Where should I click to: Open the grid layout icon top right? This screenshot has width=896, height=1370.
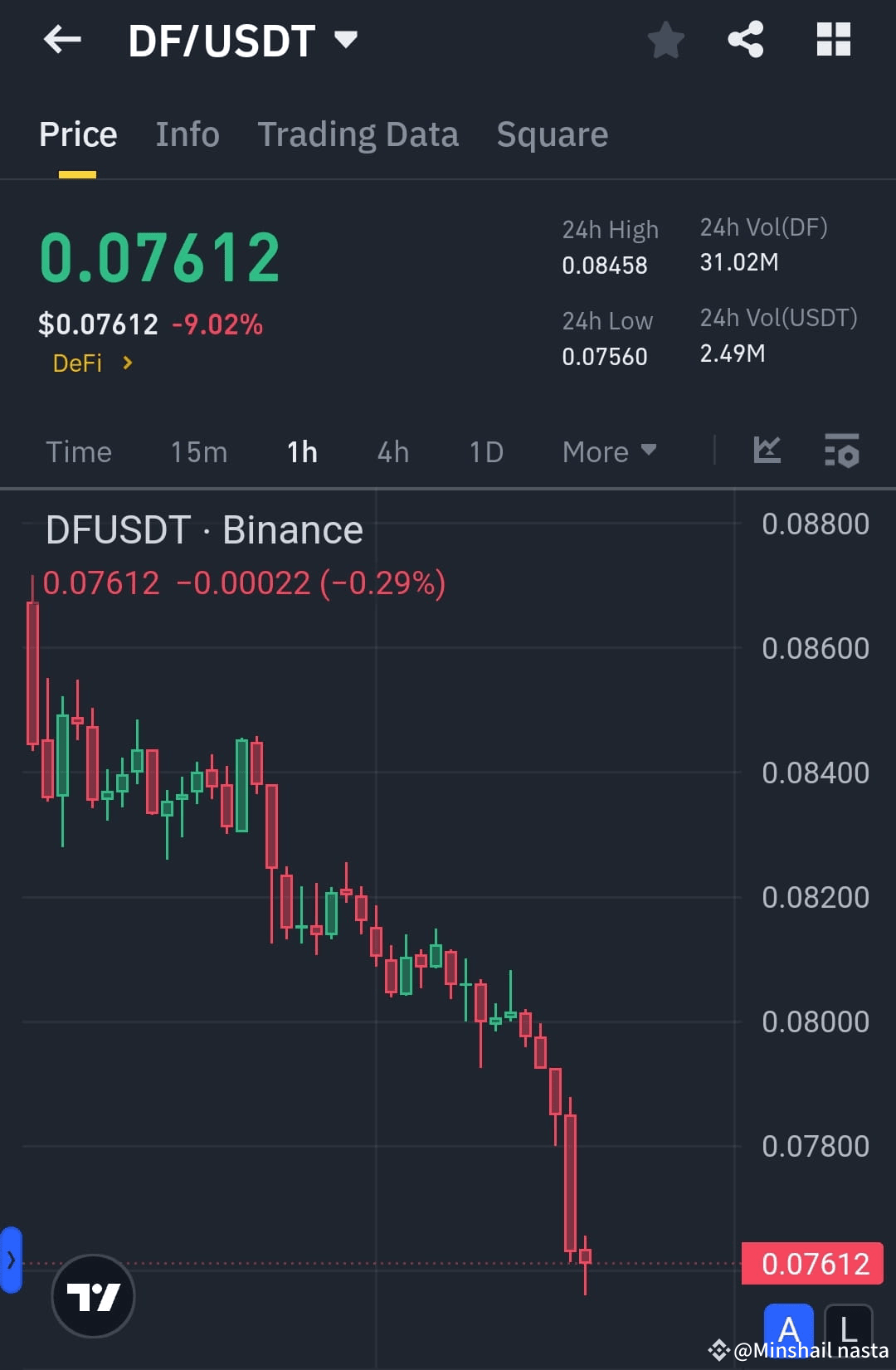point(835,39)
